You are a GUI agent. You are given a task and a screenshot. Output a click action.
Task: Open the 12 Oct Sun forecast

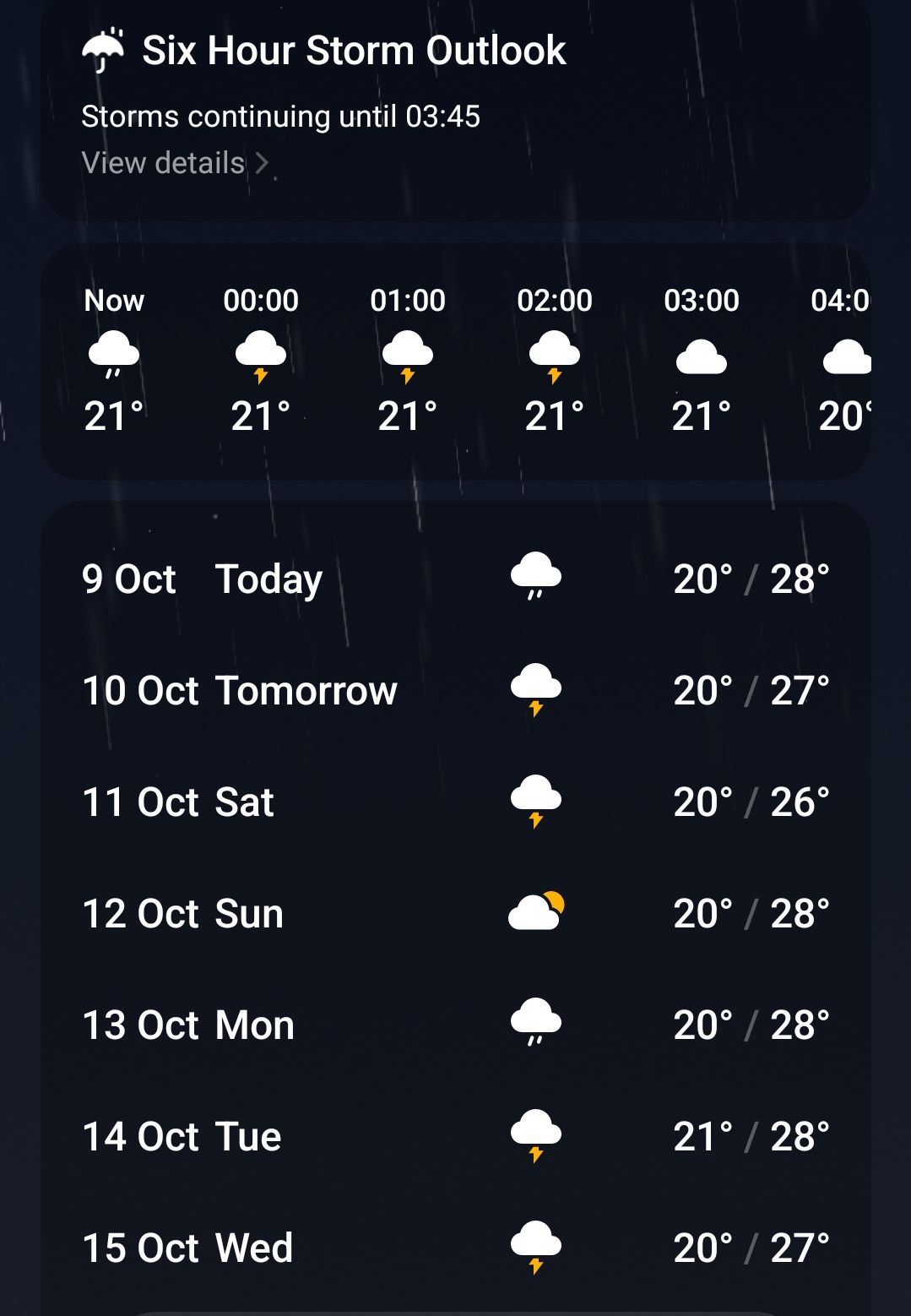click(x=455, y=914)
